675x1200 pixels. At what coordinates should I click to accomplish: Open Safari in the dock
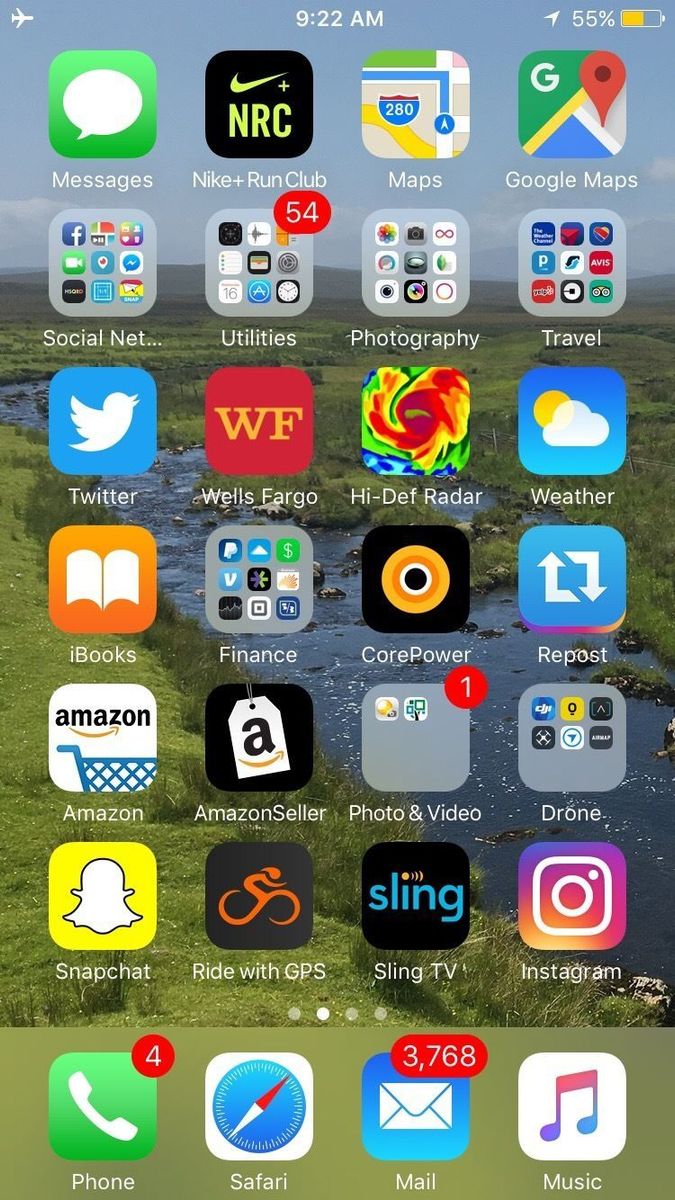[259, 1106]
